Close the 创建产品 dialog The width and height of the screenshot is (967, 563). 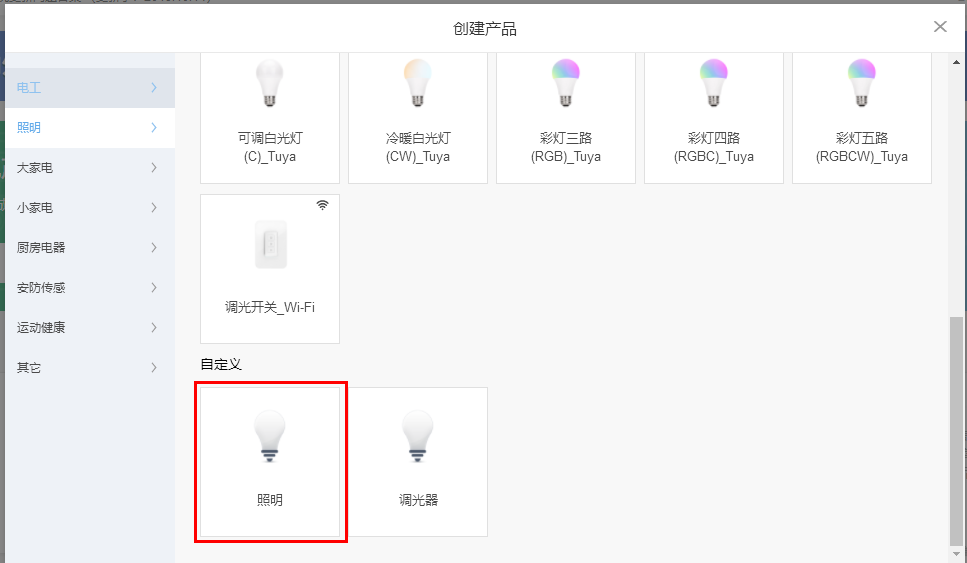[x=940, y=27]
